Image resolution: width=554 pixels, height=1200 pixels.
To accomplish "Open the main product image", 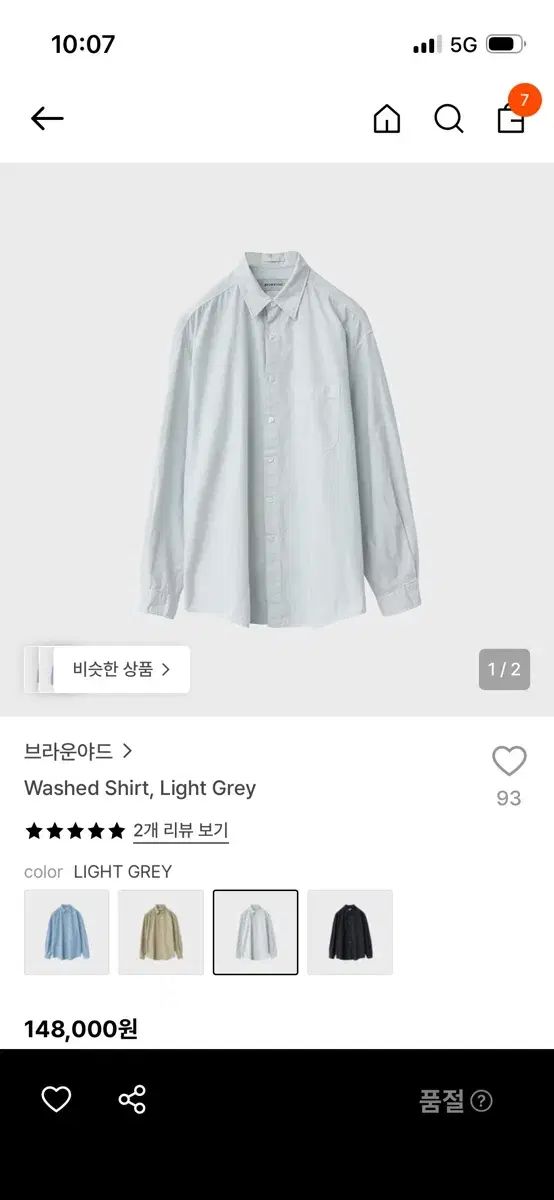I will tap(277, 440).
